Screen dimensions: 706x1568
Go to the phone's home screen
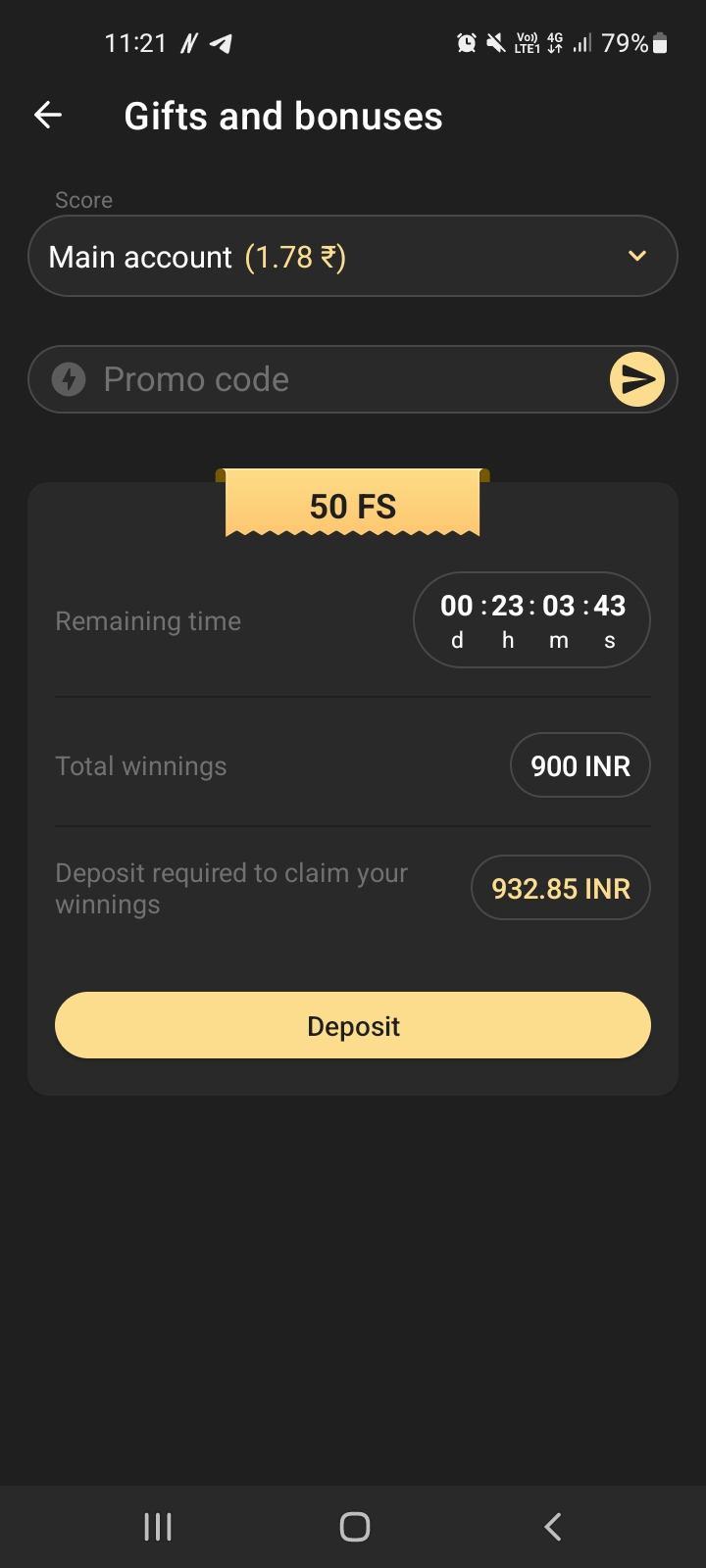[x=354, y=1526]
